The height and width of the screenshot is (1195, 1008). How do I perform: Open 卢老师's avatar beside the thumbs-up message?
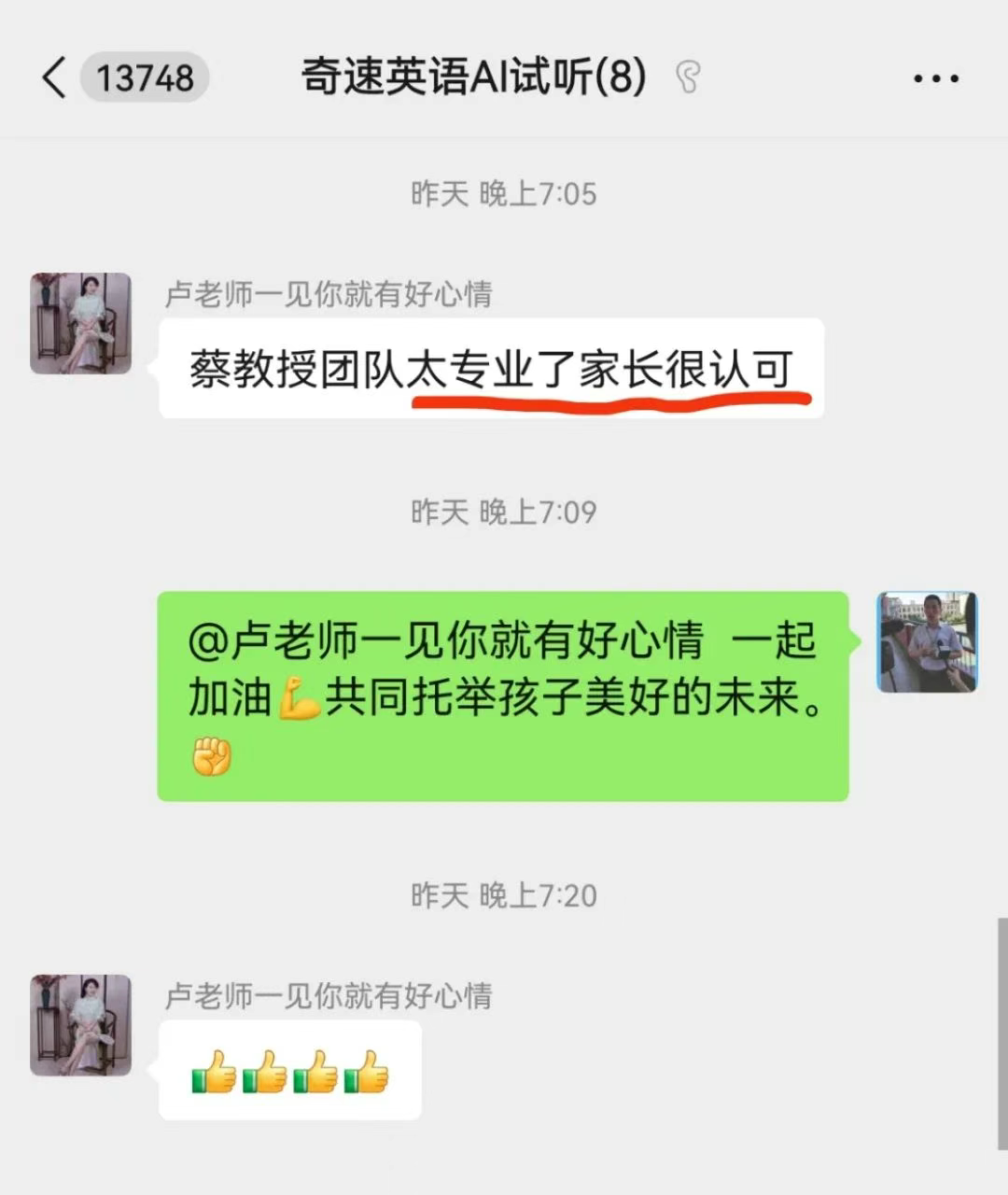click(81, 1025)
